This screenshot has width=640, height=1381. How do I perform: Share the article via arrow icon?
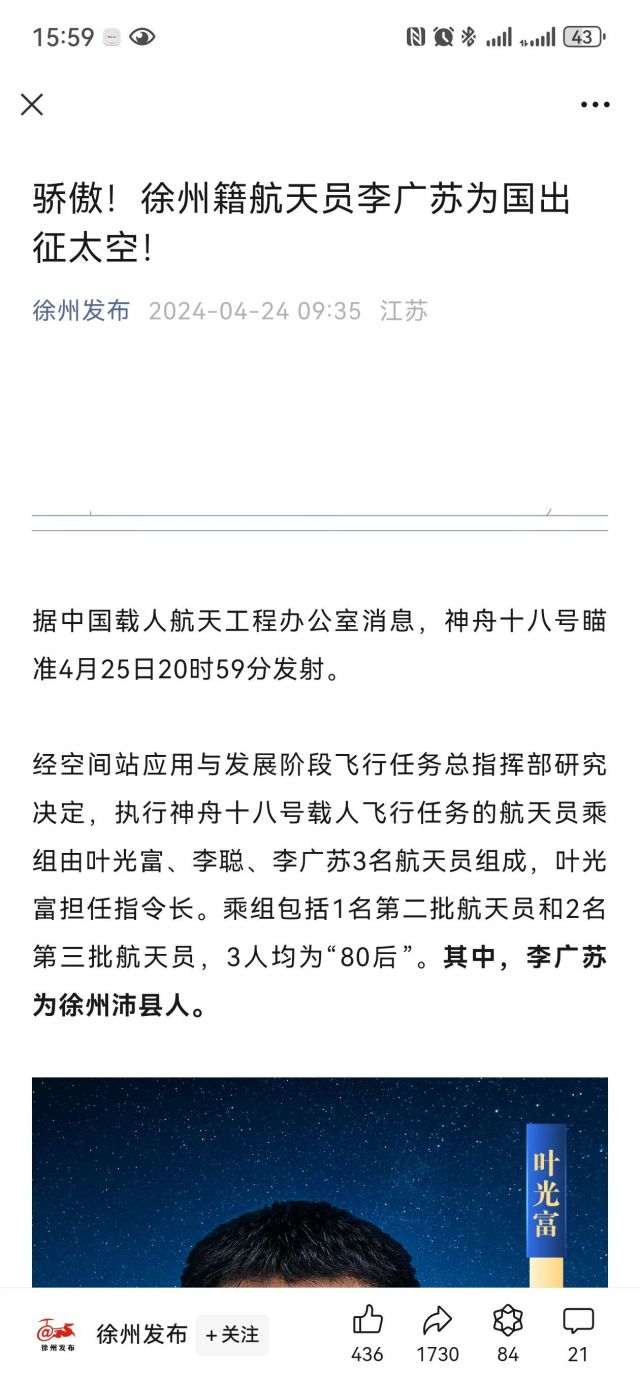(x=437, y=1322)
